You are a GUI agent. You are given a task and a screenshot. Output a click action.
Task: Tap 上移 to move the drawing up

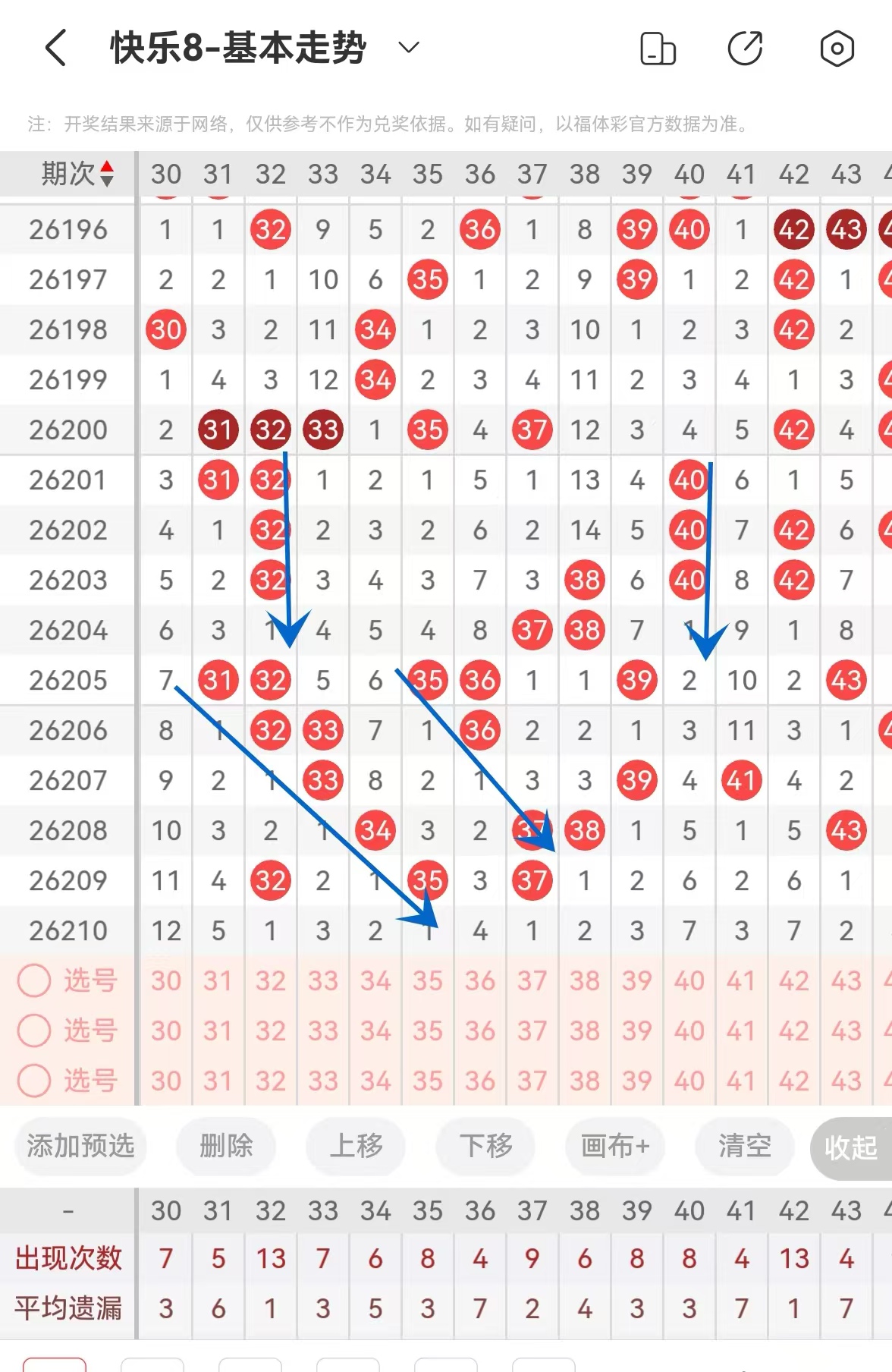click(356, 1146)
